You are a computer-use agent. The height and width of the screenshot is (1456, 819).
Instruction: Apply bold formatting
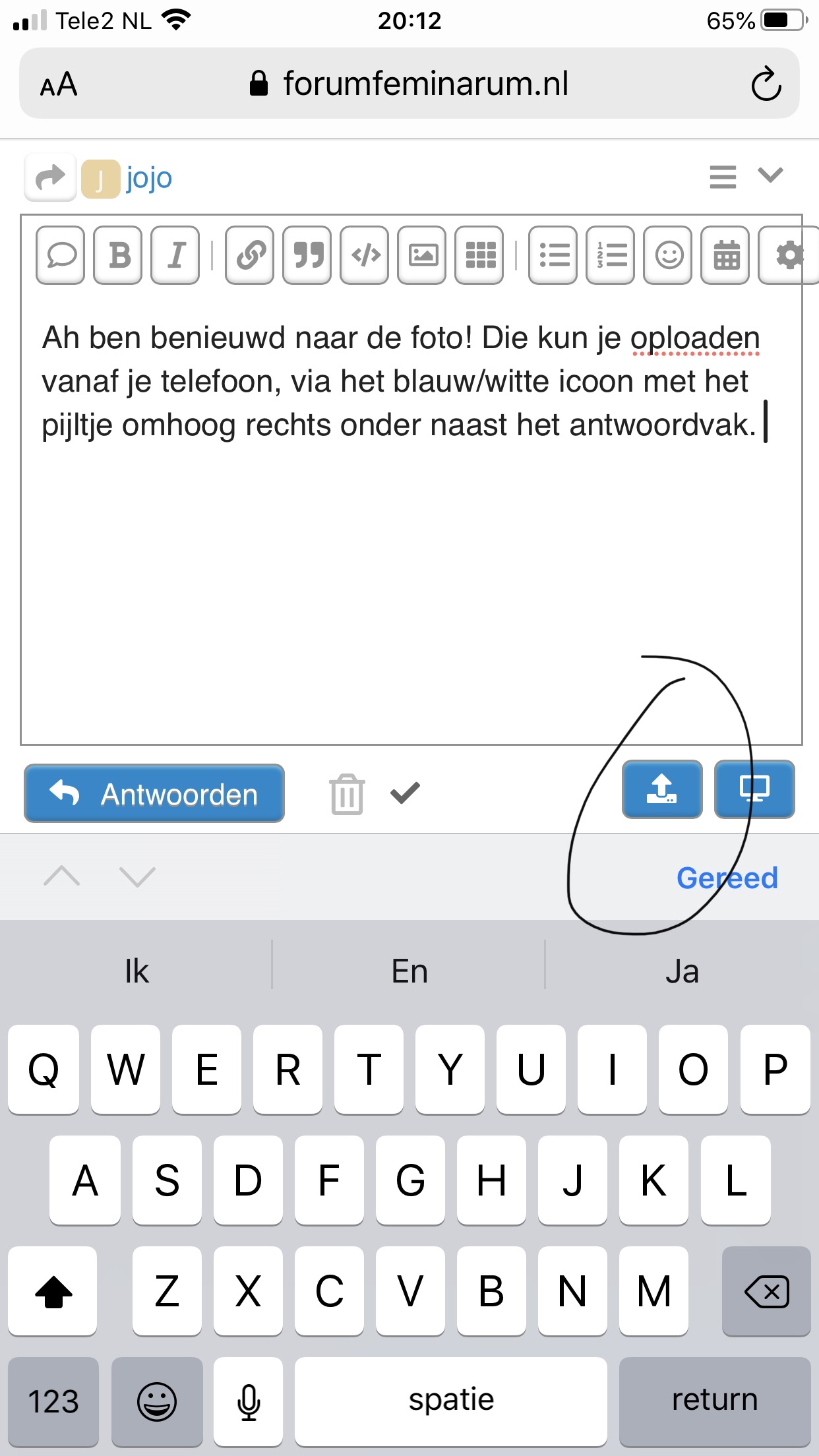[118, 255]
